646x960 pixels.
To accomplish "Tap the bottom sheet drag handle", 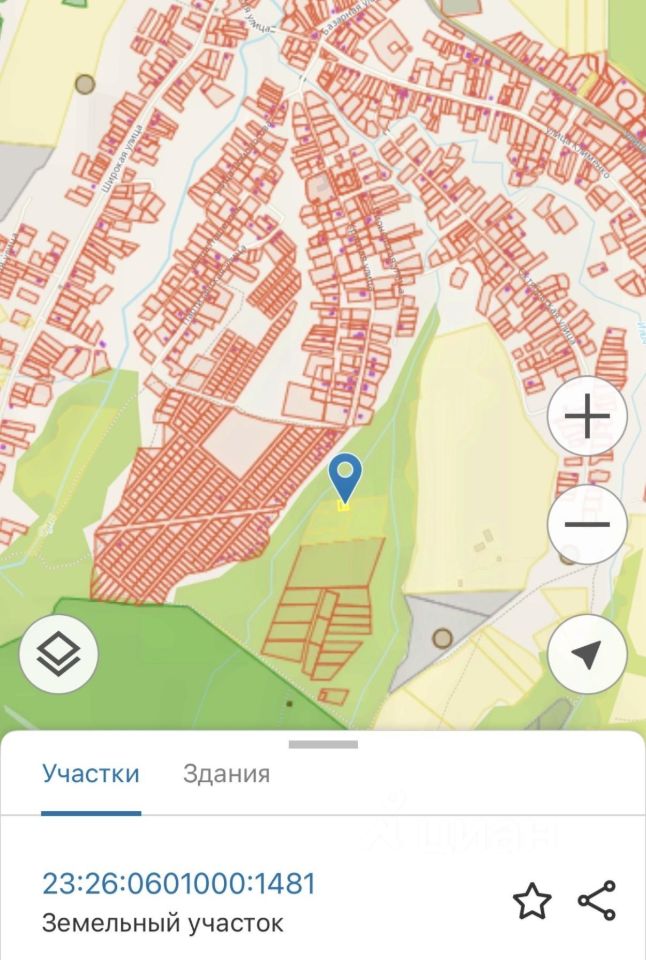I will tap(323, 744).
